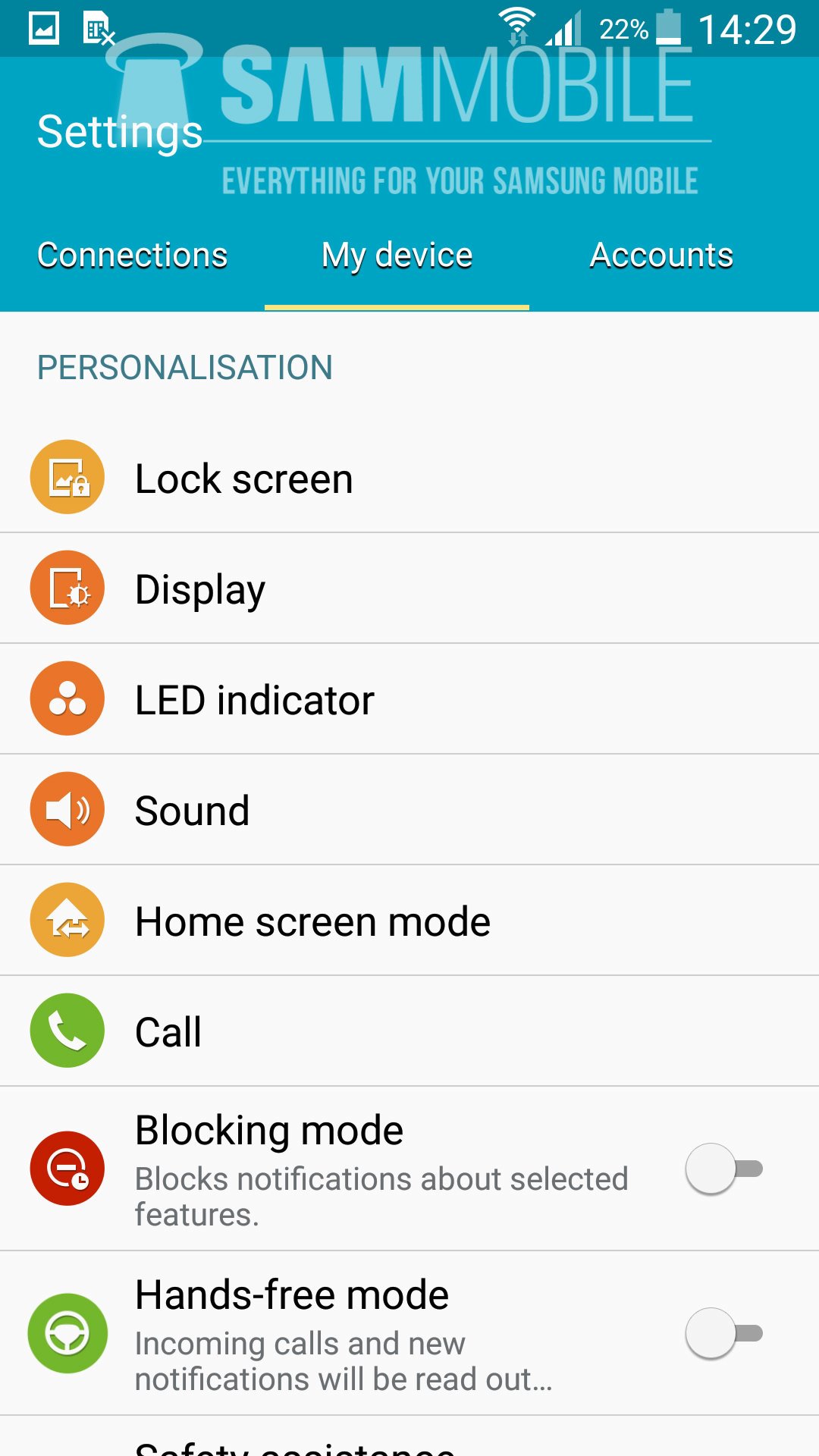The width and height of the screenshot is (819, 1456).
Task: Open Home screen mode
Action: point(409,921)
